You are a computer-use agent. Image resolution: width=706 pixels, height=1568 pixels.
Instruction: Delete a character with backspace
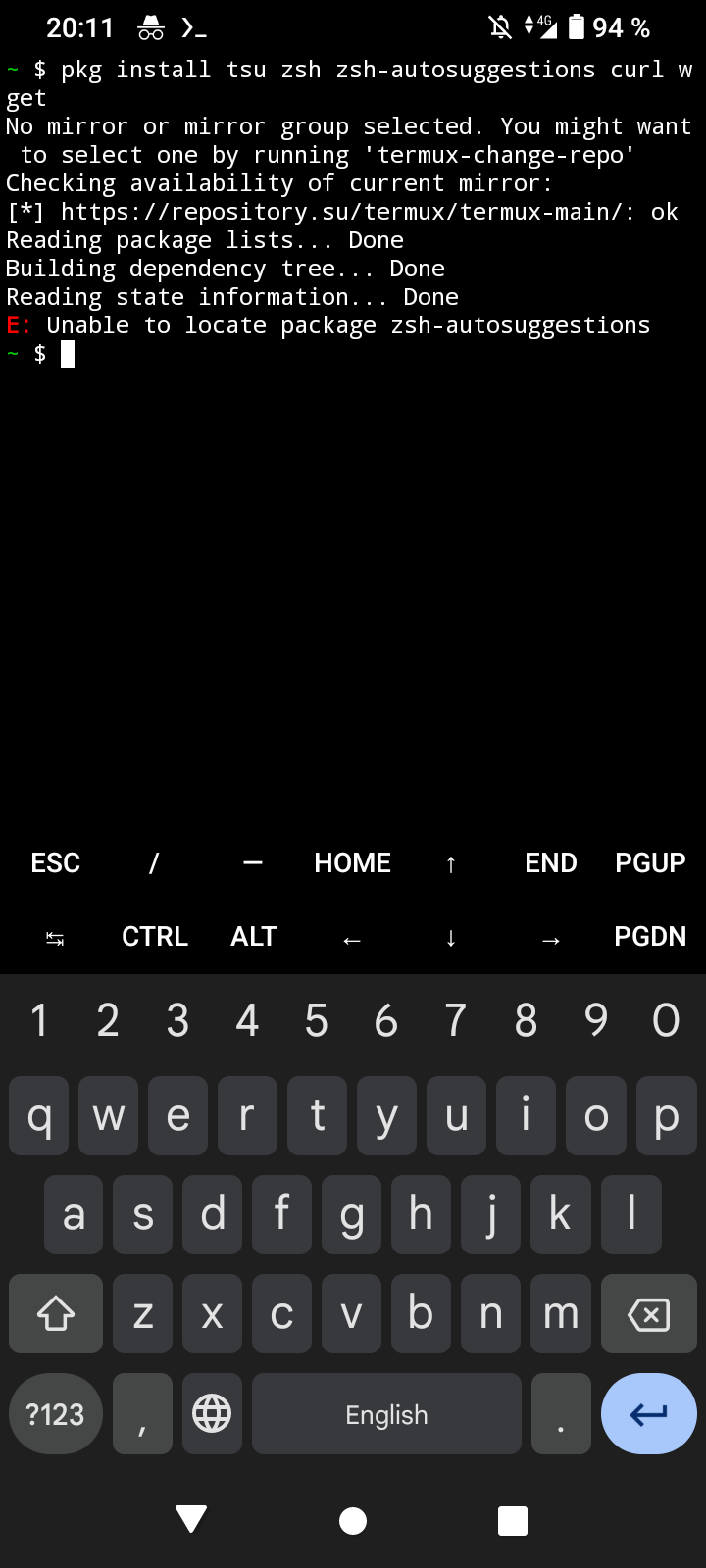point(649,1314)
